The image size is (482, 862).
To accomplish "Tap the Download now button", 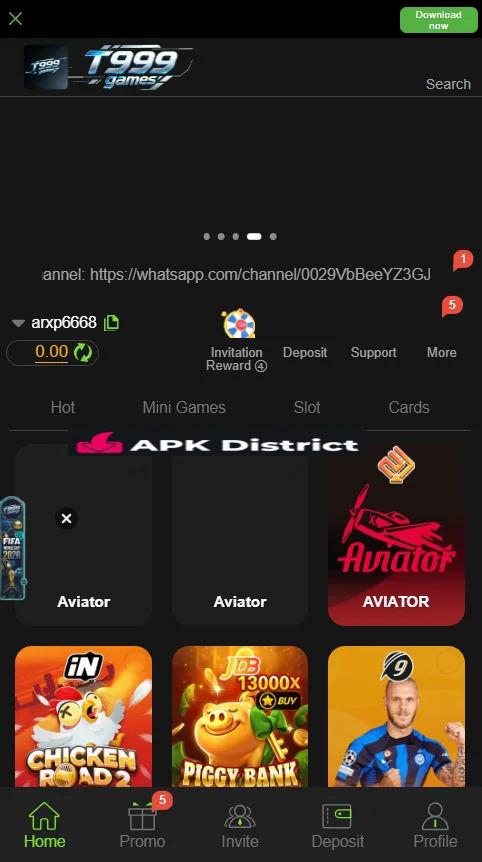I will [438, 20].
